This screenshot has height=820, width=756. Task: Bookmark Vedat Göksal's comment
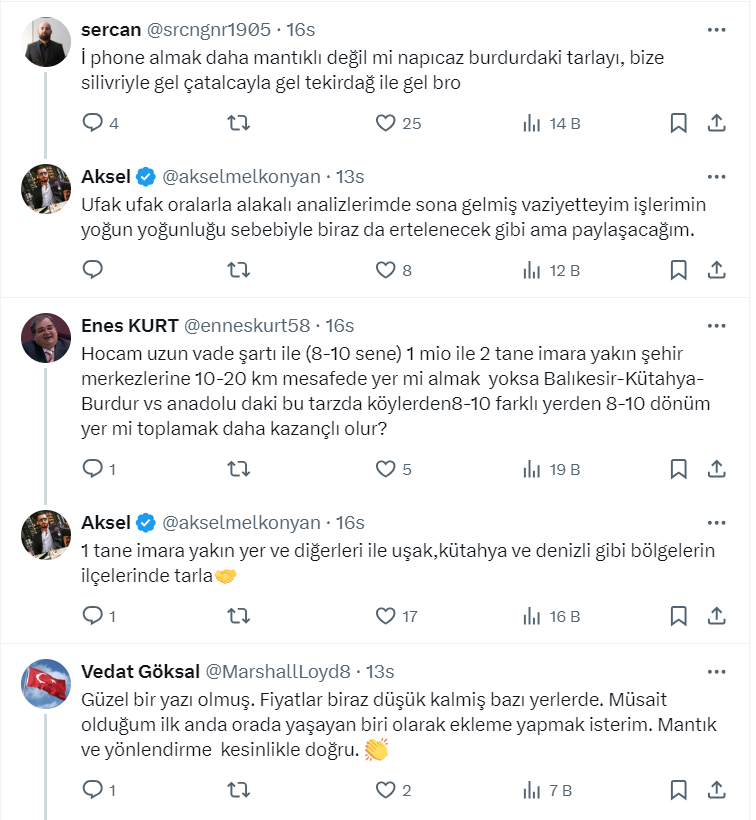(x=678, y=790)
